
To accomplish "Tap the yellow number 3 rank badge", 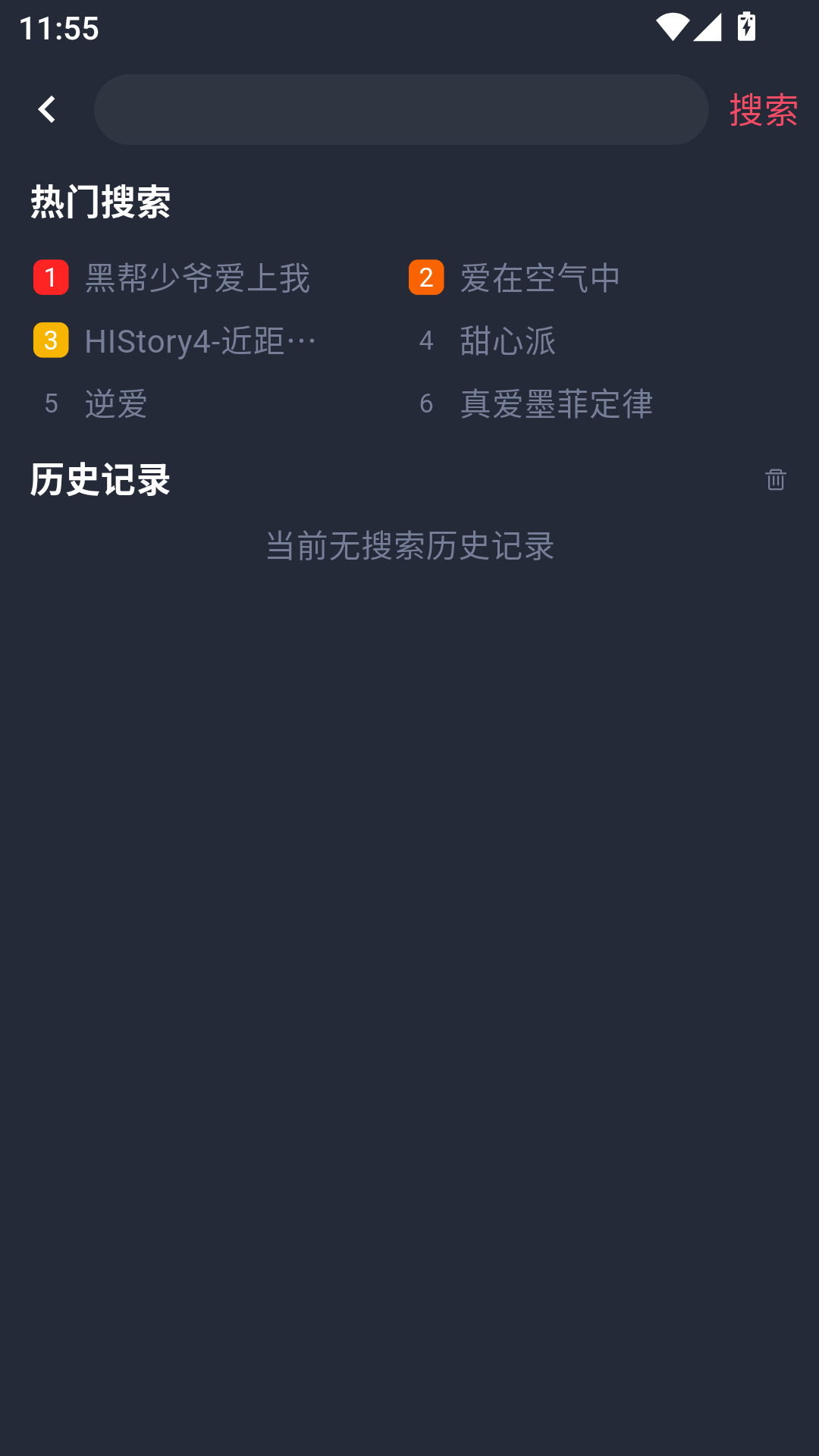I will coord(51,340).
